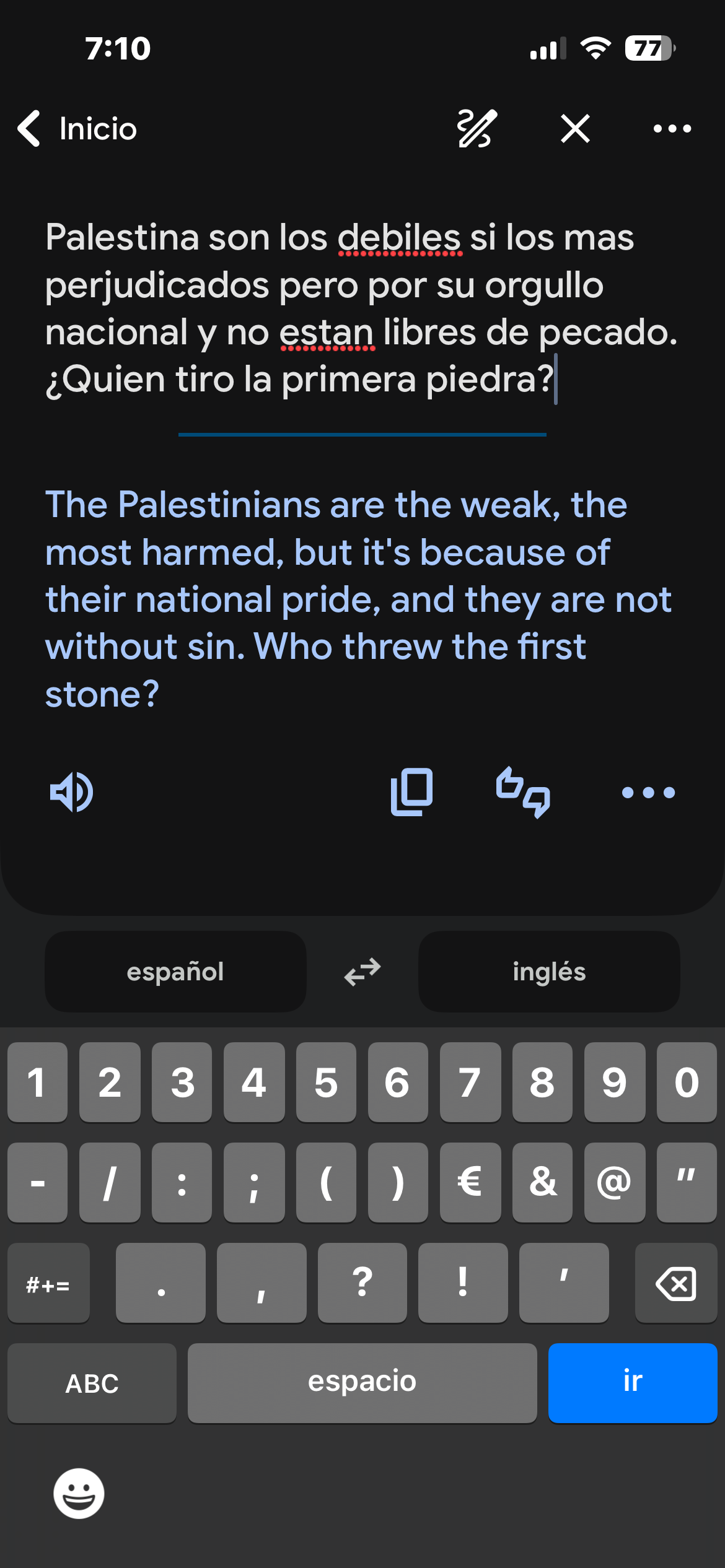The image size is (725, 1568).
Task: Open the top overflow menu
Action: point(672,129)
